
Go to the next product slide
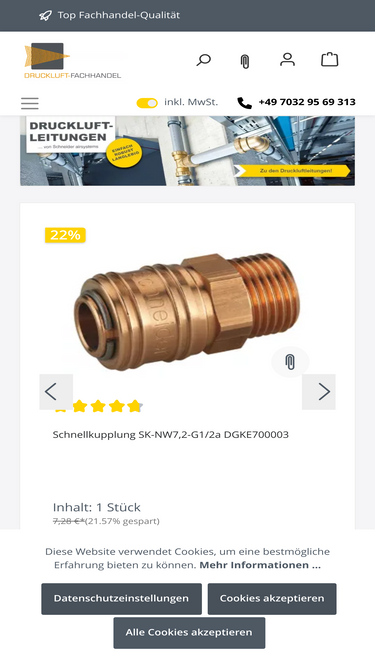319,392
